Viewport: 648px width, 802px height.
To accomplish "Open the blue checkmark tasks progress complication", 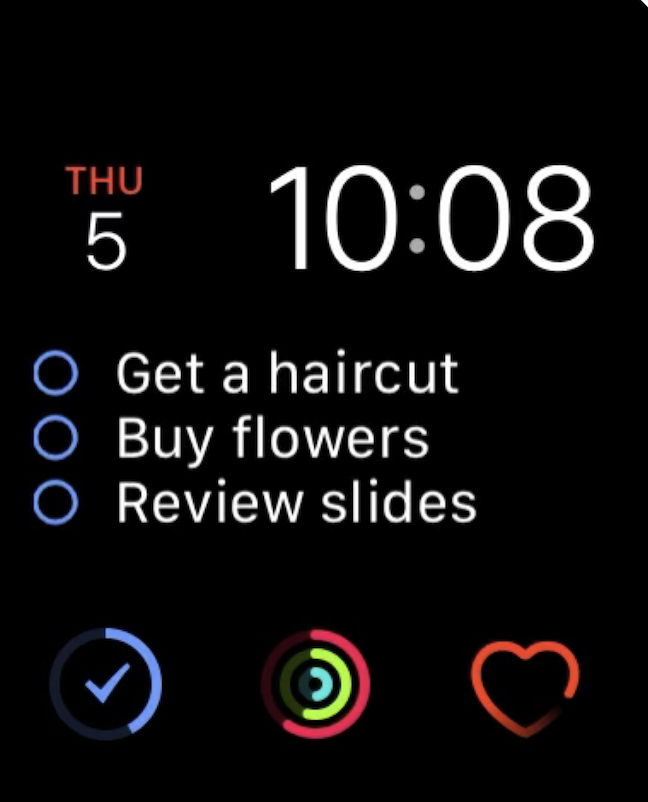I will (x=105, y=684).
